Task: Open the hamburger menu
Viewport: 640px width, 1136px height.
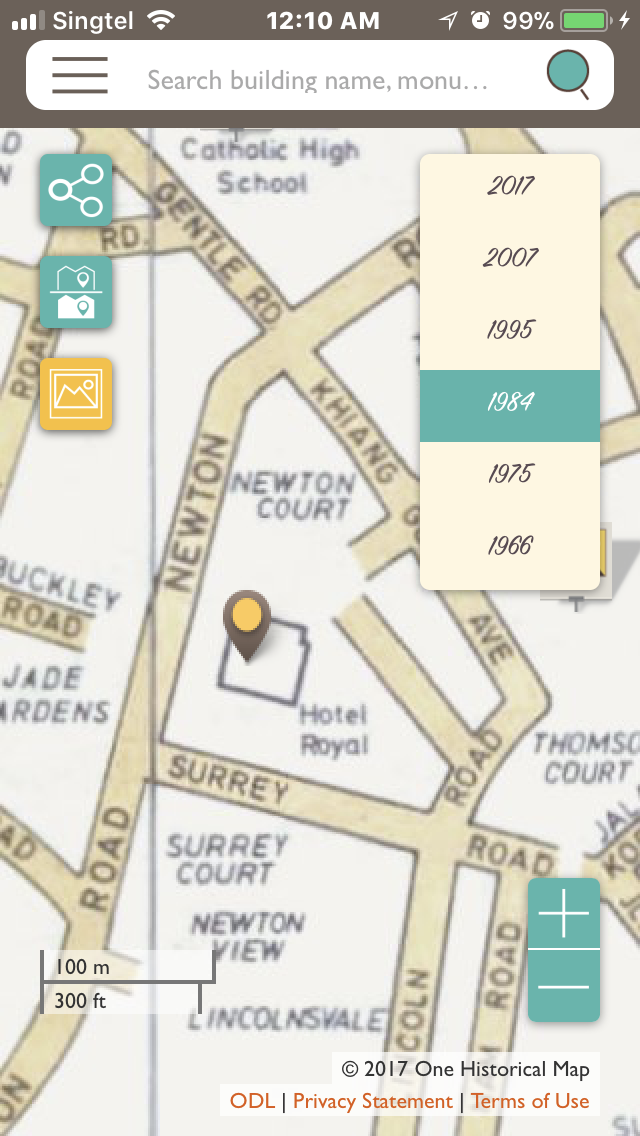Action: click(80, 75)
